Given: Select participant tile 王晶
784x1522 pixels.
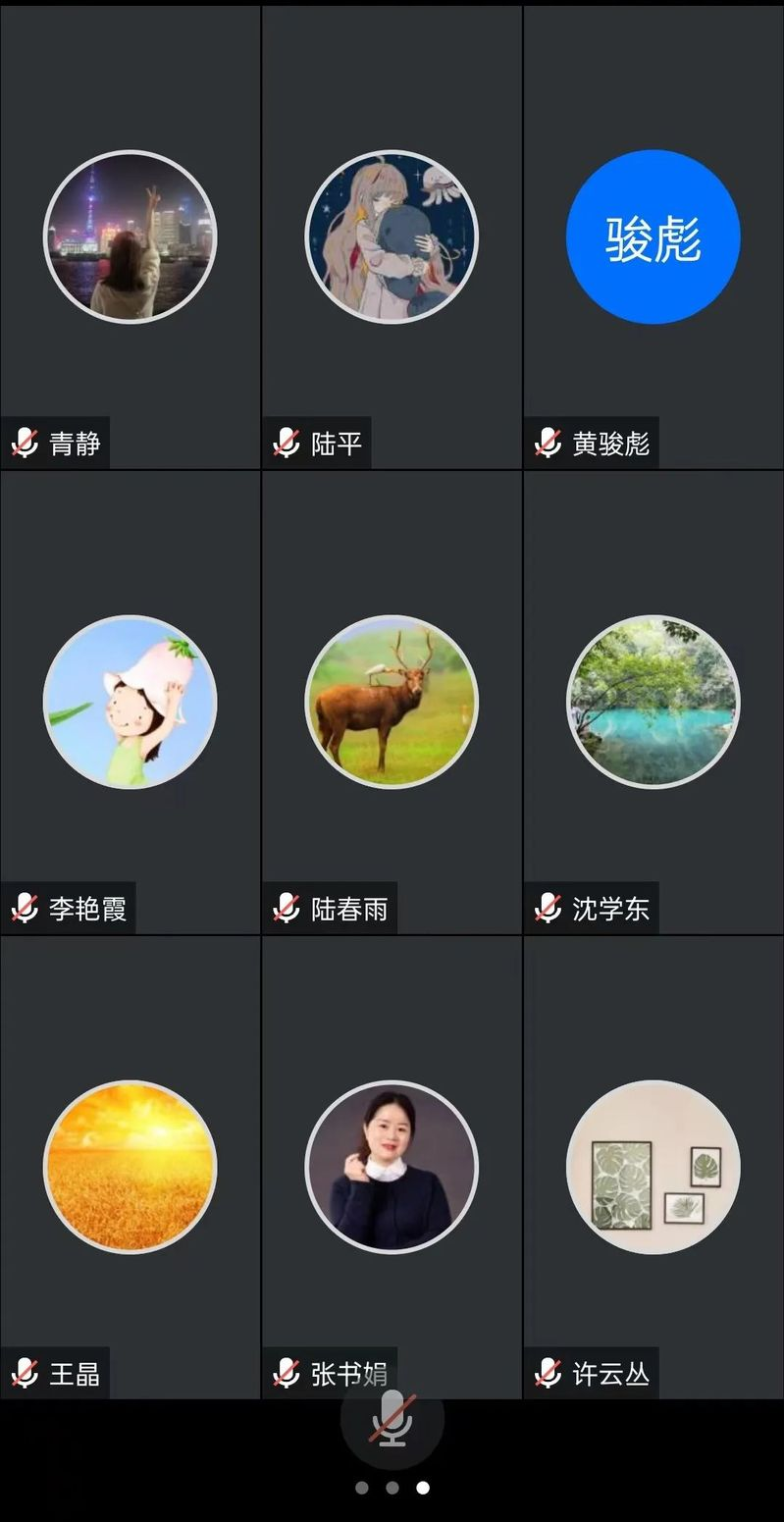Looking at the screenshot, I should tap(131, 1167).
